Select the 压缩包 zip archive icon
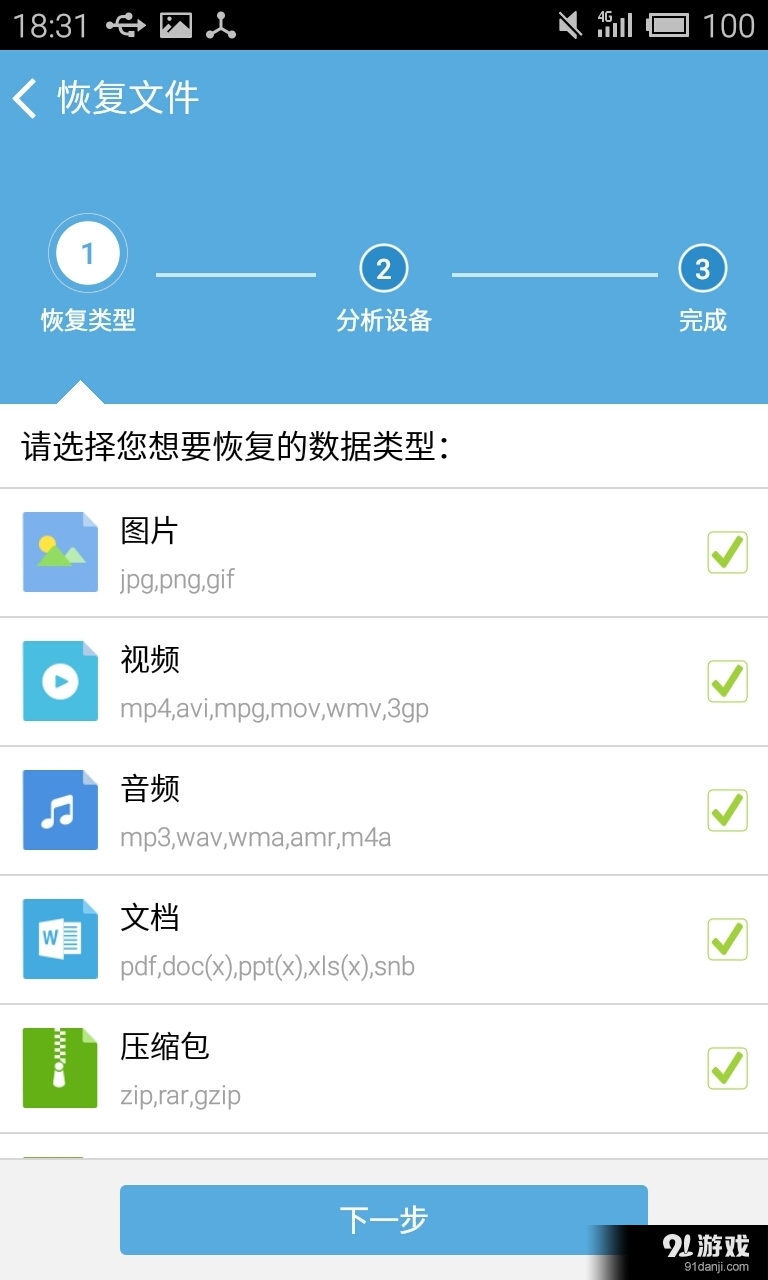The height and width of the screenshot is (1280, 768). click(x=60, y=1068)
